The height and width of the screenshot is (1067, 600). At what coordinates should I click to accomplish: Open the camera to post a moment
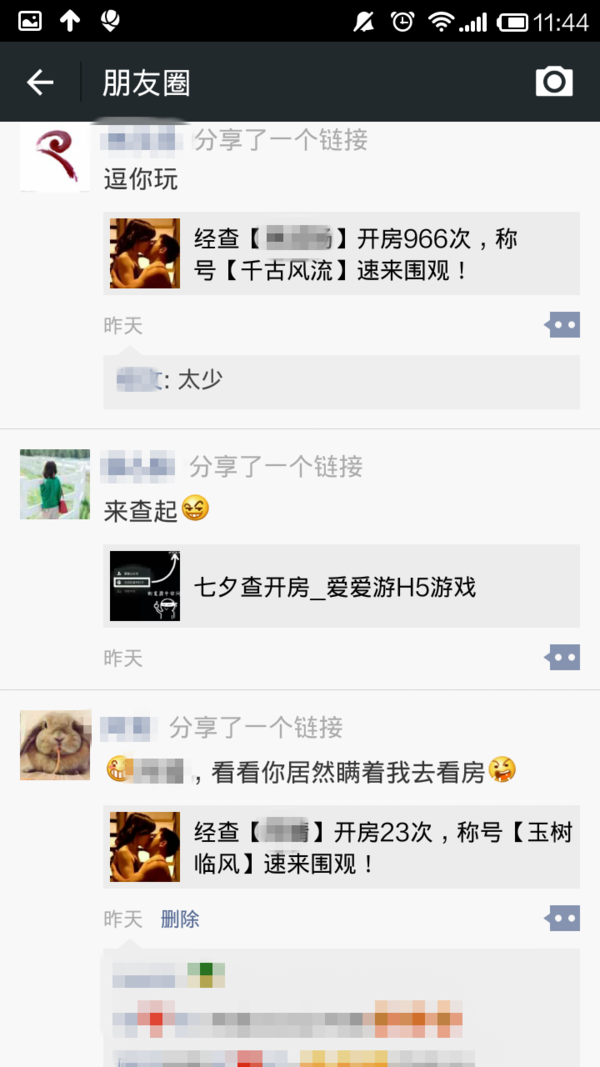(x=554, y=82)
